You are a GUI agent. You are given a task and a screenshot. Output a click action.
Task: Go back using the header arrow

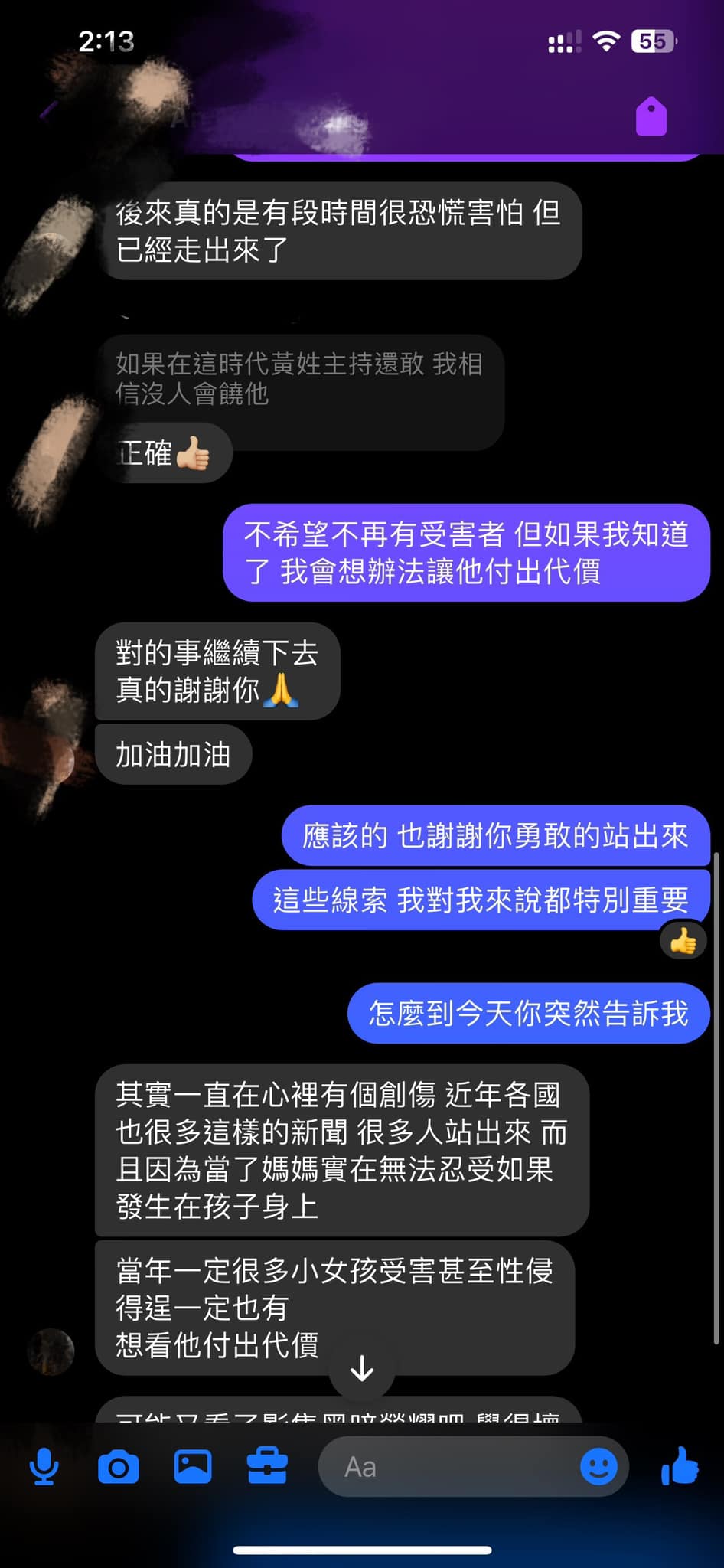[47, 113]
